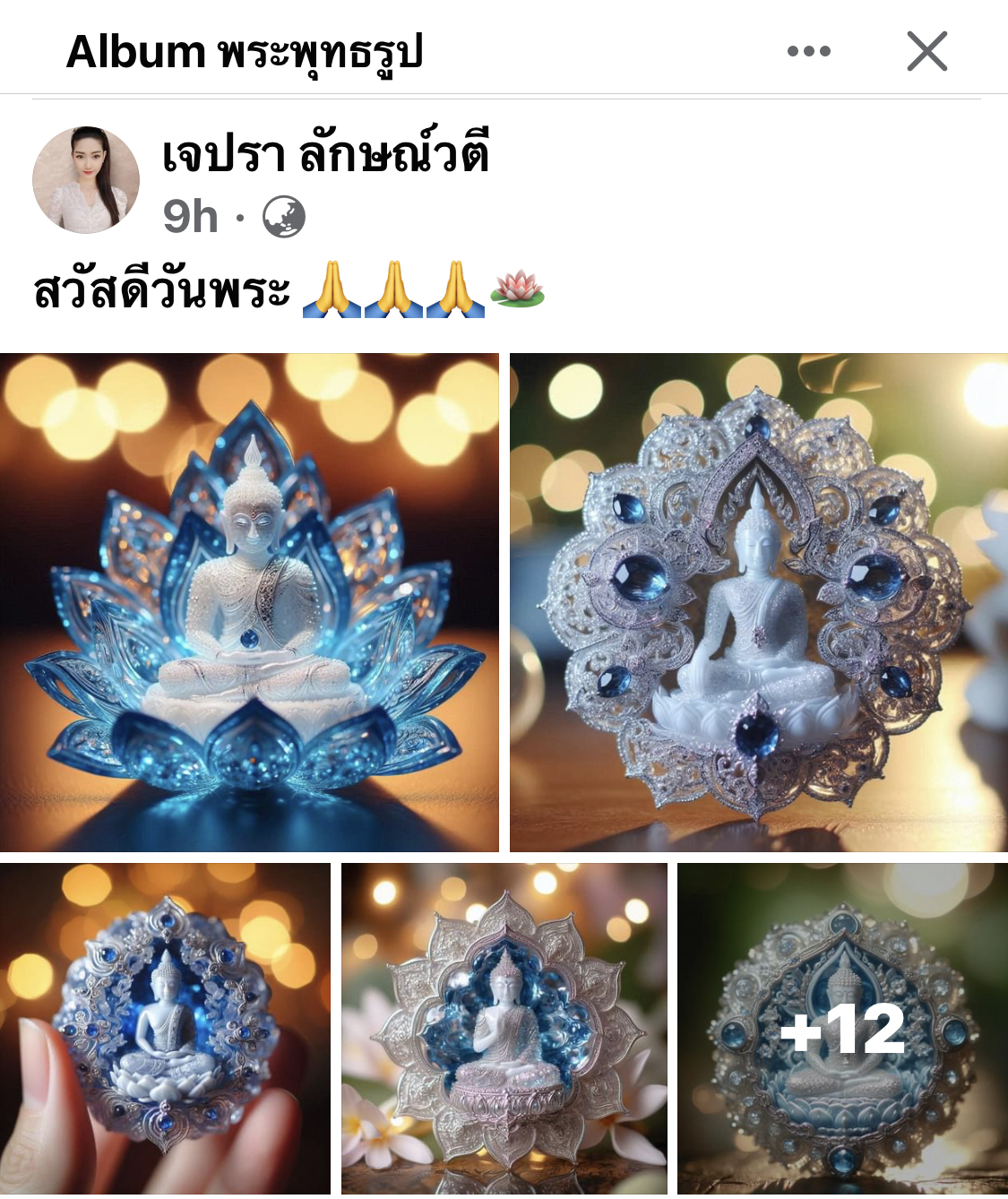The image size is (1008, 1199).
Task: Open the blue crystal lotus Buddha photo
Action: [x=249, y=602]
